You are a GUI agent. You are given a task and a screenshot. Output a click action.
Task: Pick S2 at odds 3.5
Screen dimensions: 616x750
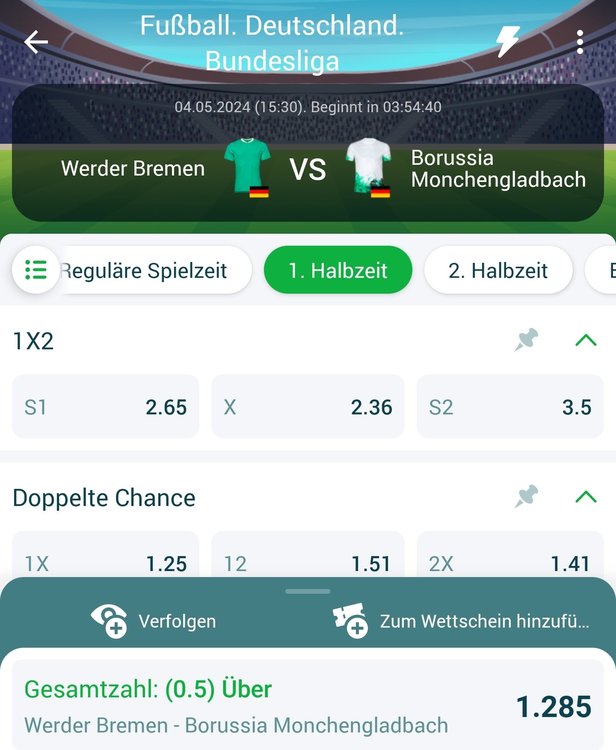pyautogui.click(x=510, y=407)
